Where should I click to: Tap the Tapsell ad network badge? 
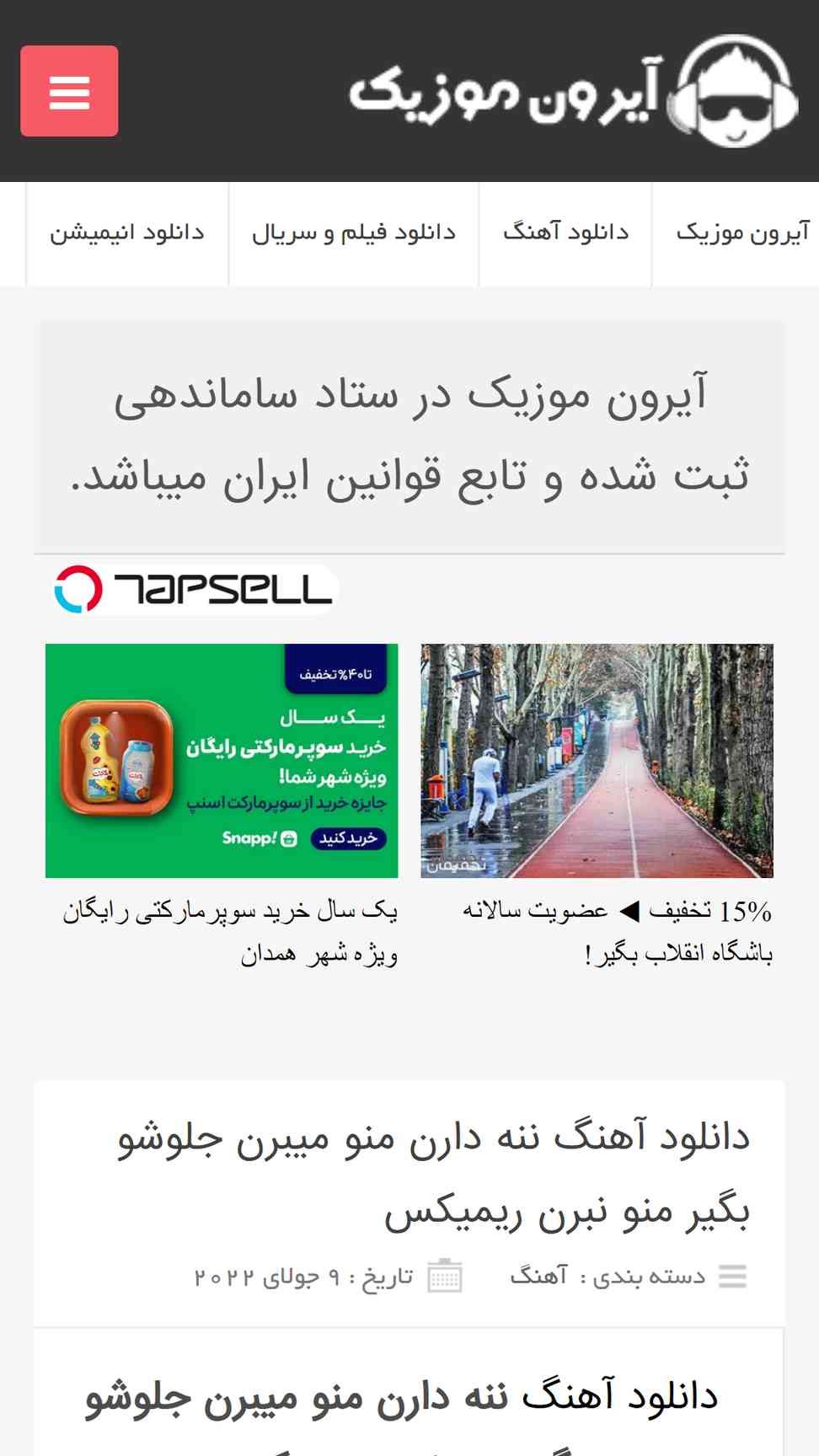(195, 589)
